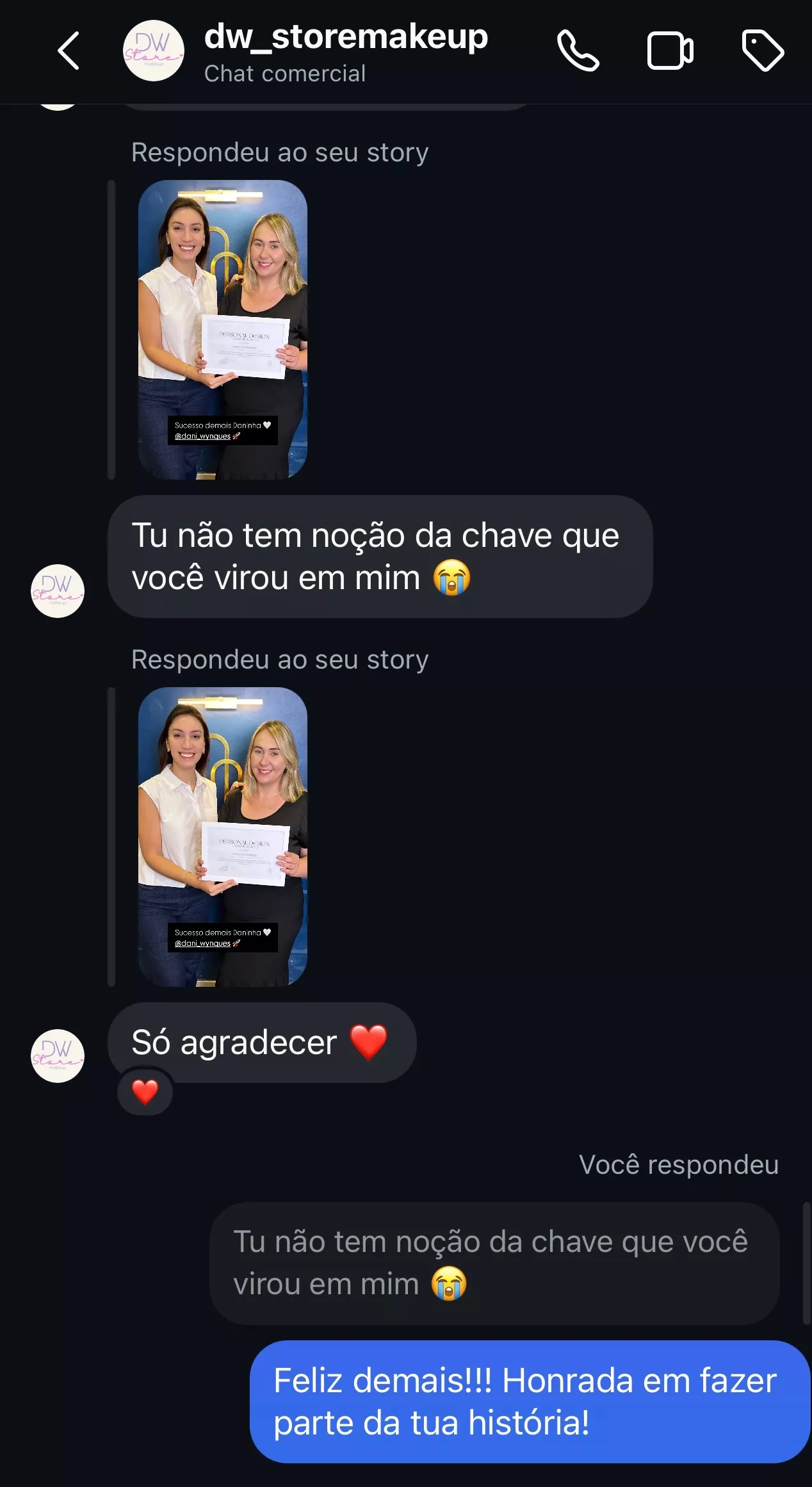
Task: Open the label tag options
Action: tap(762, 51)
